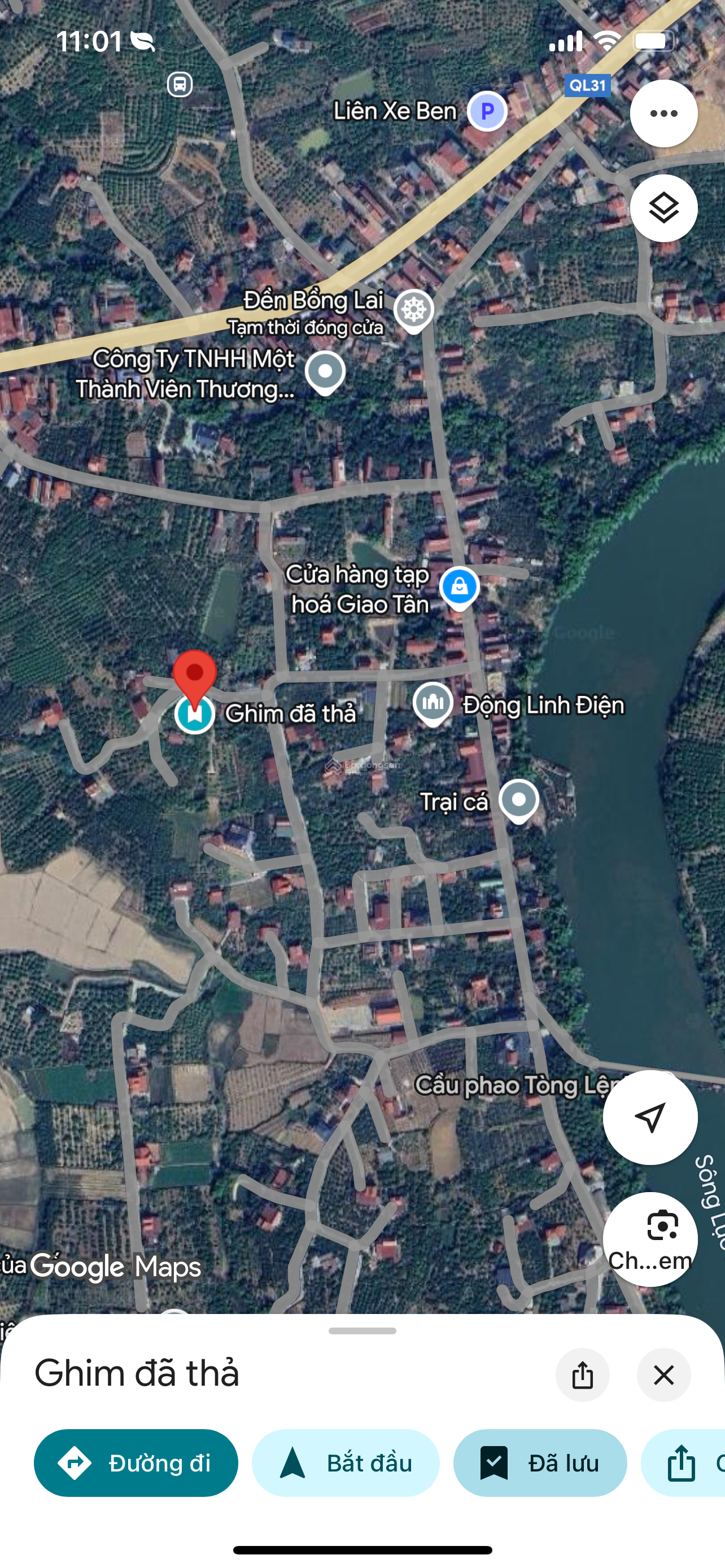The width and height of the screenshot is (725, 1568).
Task: Center map on my current location
Action: pyautogui.click(x=649, y=1117)
